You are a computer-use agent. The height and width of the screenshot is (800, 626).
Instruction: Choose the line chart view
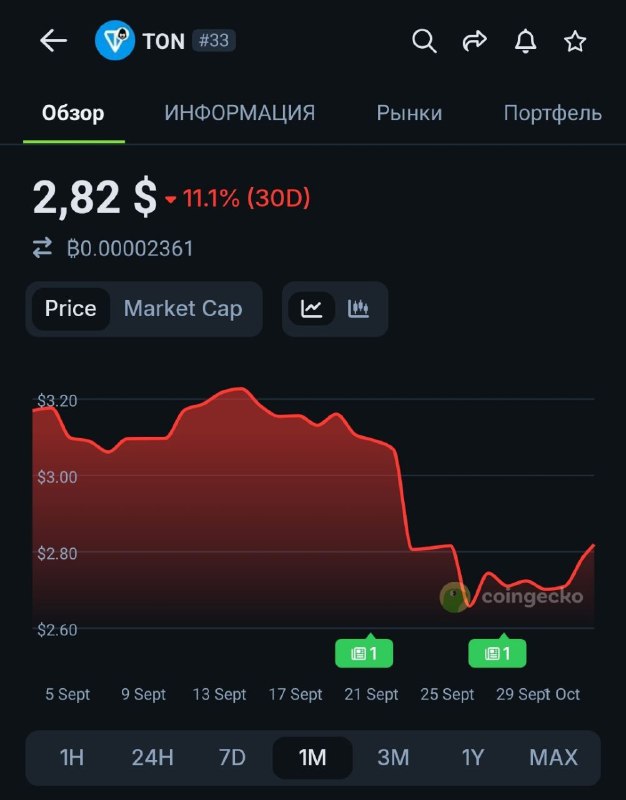point(312,308)
